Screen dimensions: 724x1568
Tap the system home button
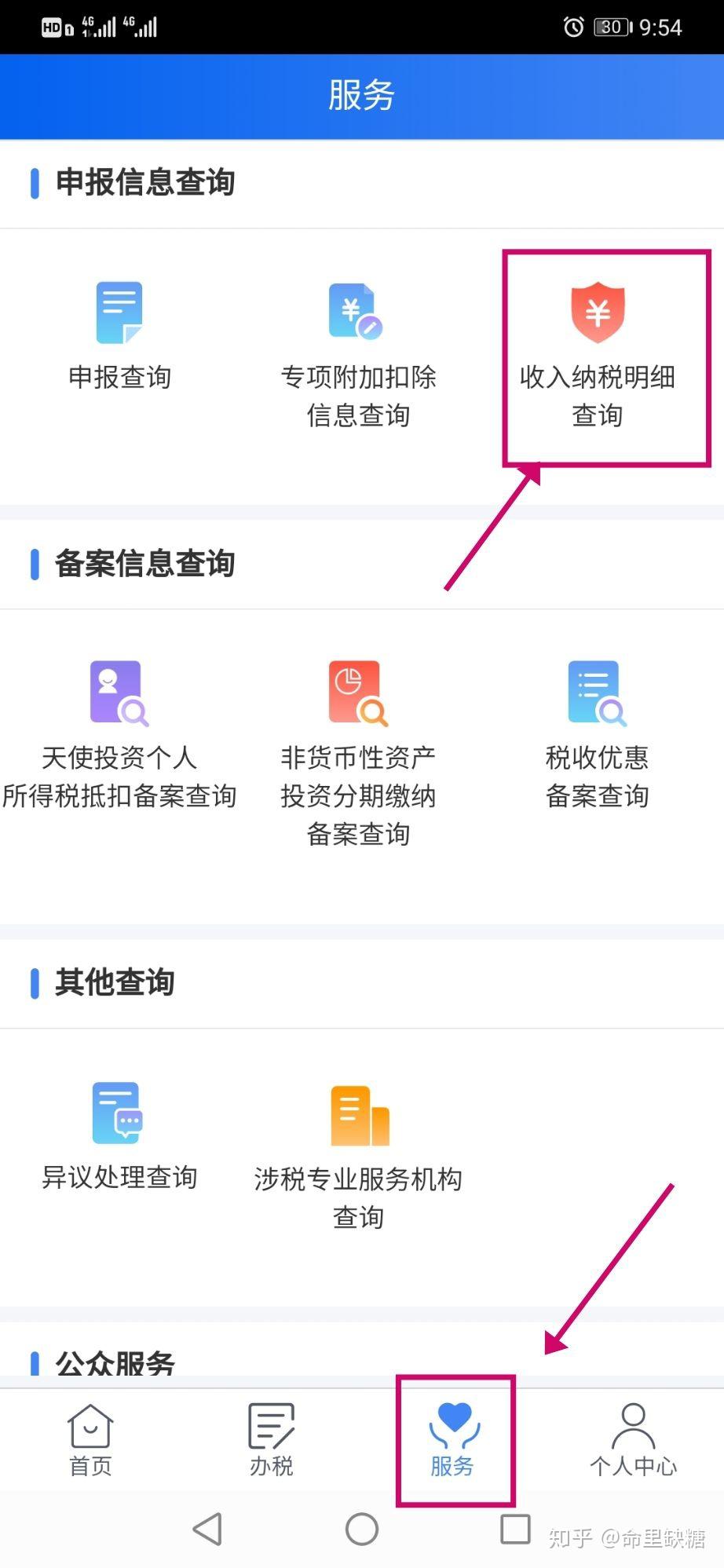tap(362, 1529)
